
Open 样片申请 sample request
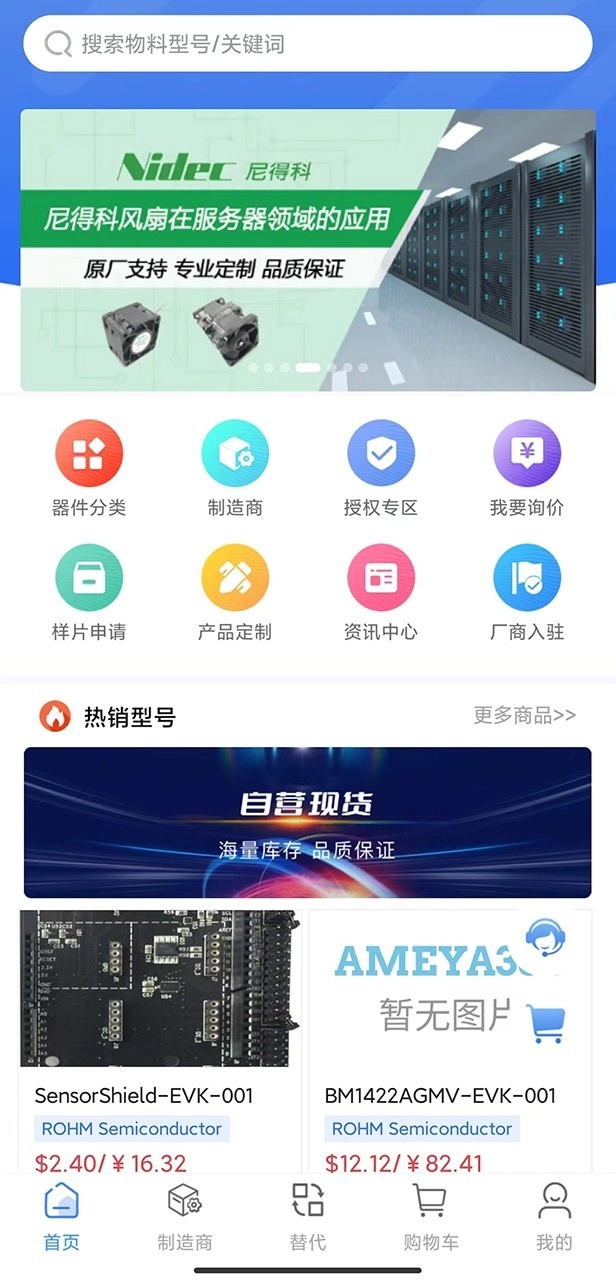click(89, 592)
